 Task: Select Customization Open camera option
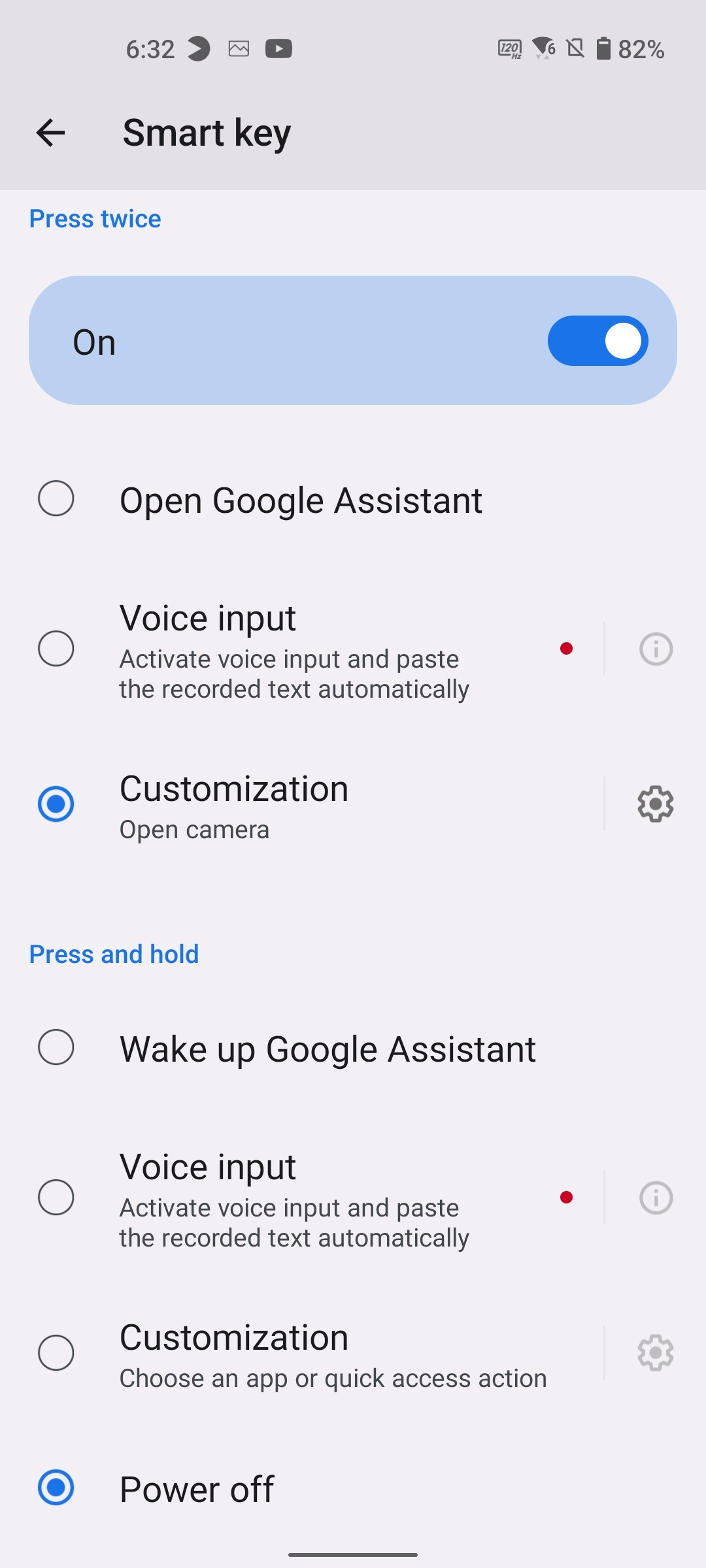56,804
